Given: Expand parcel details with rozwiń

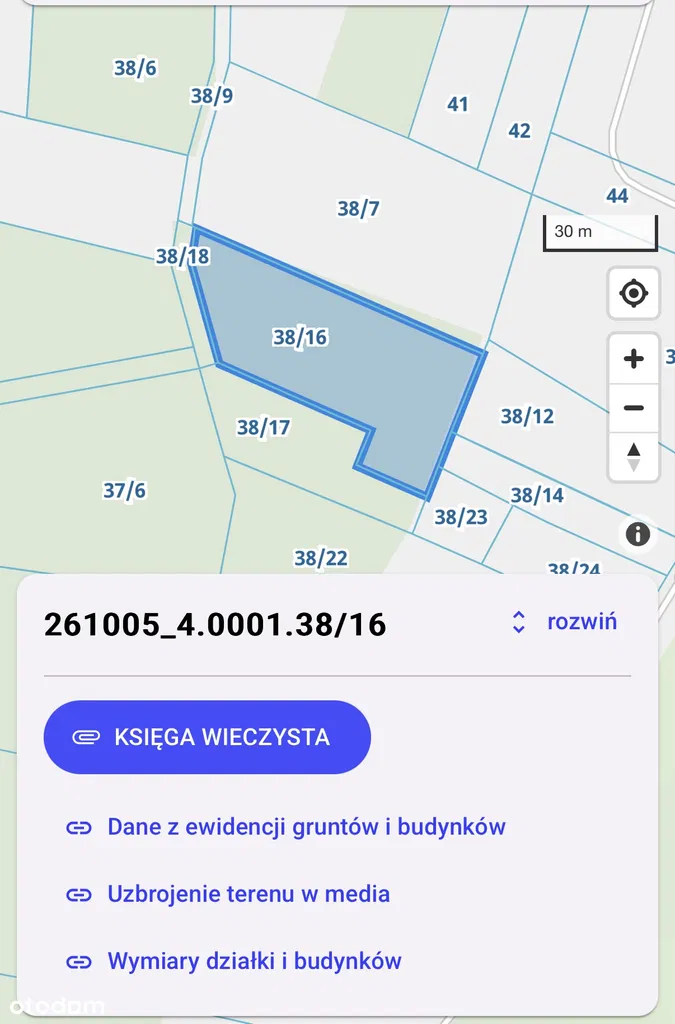Looking at the screenshot, I should [564, 622].
